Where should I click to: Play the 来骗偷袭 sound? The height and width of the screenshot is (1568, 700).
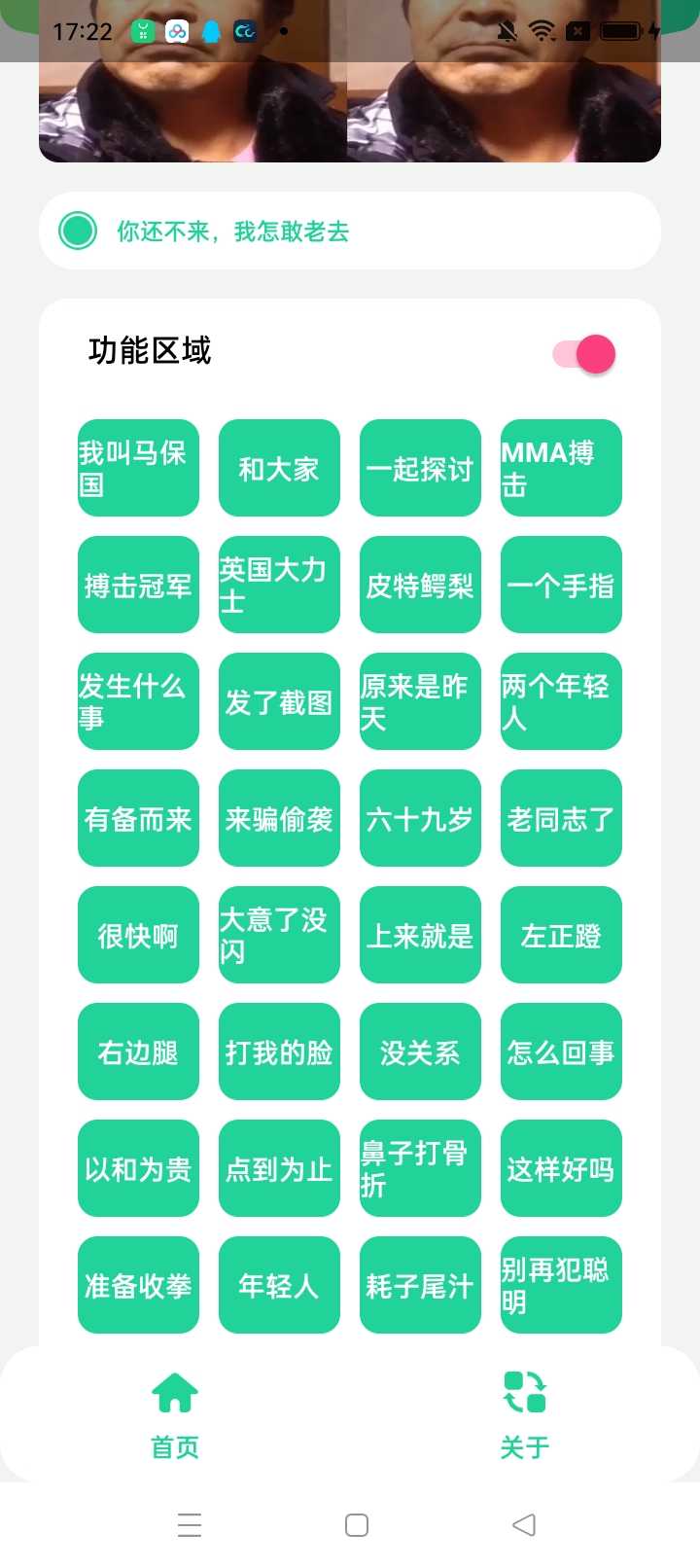point(279,818)
